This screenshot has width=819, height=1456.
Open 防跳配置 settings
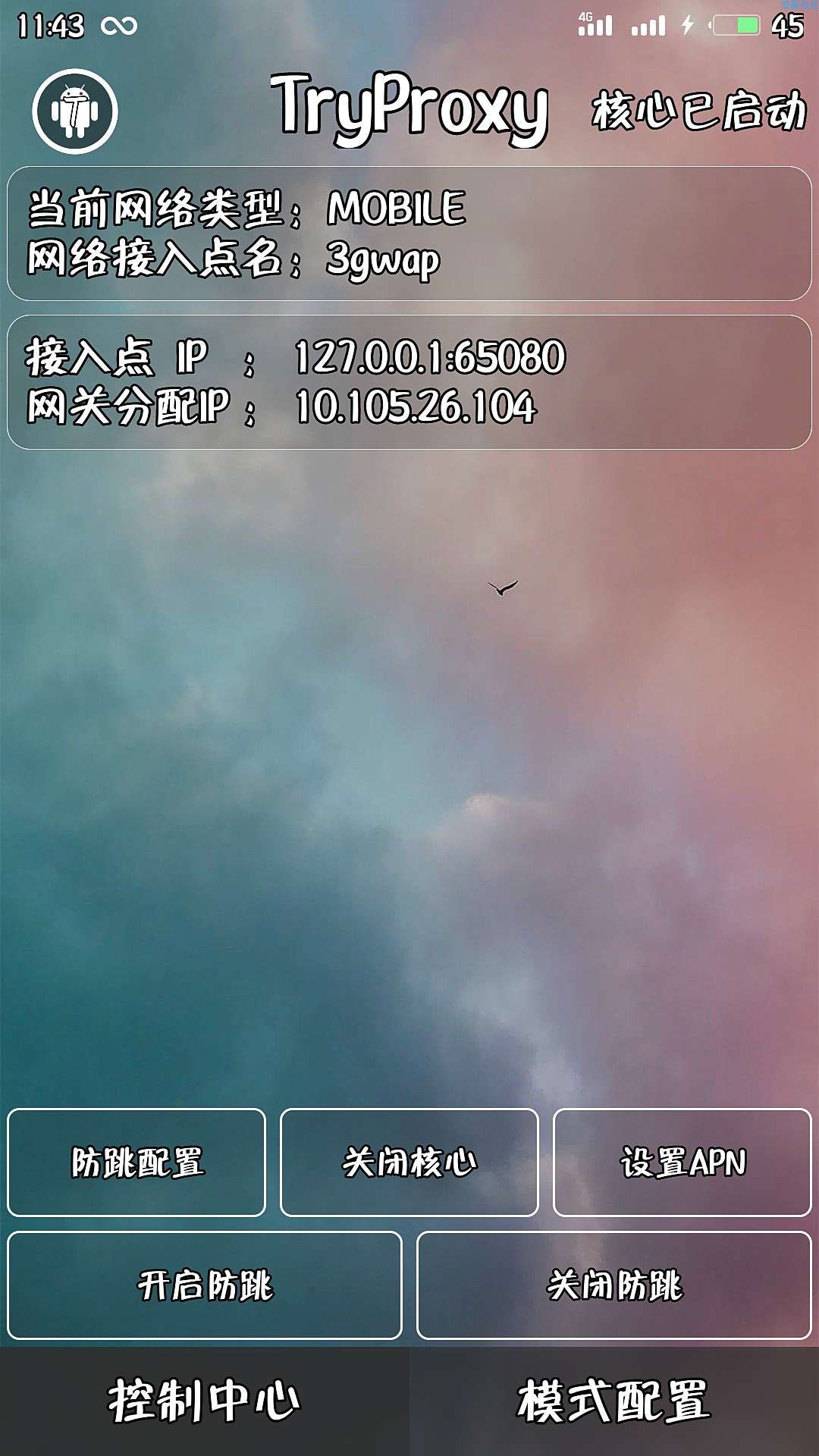tap(136, 1163)
